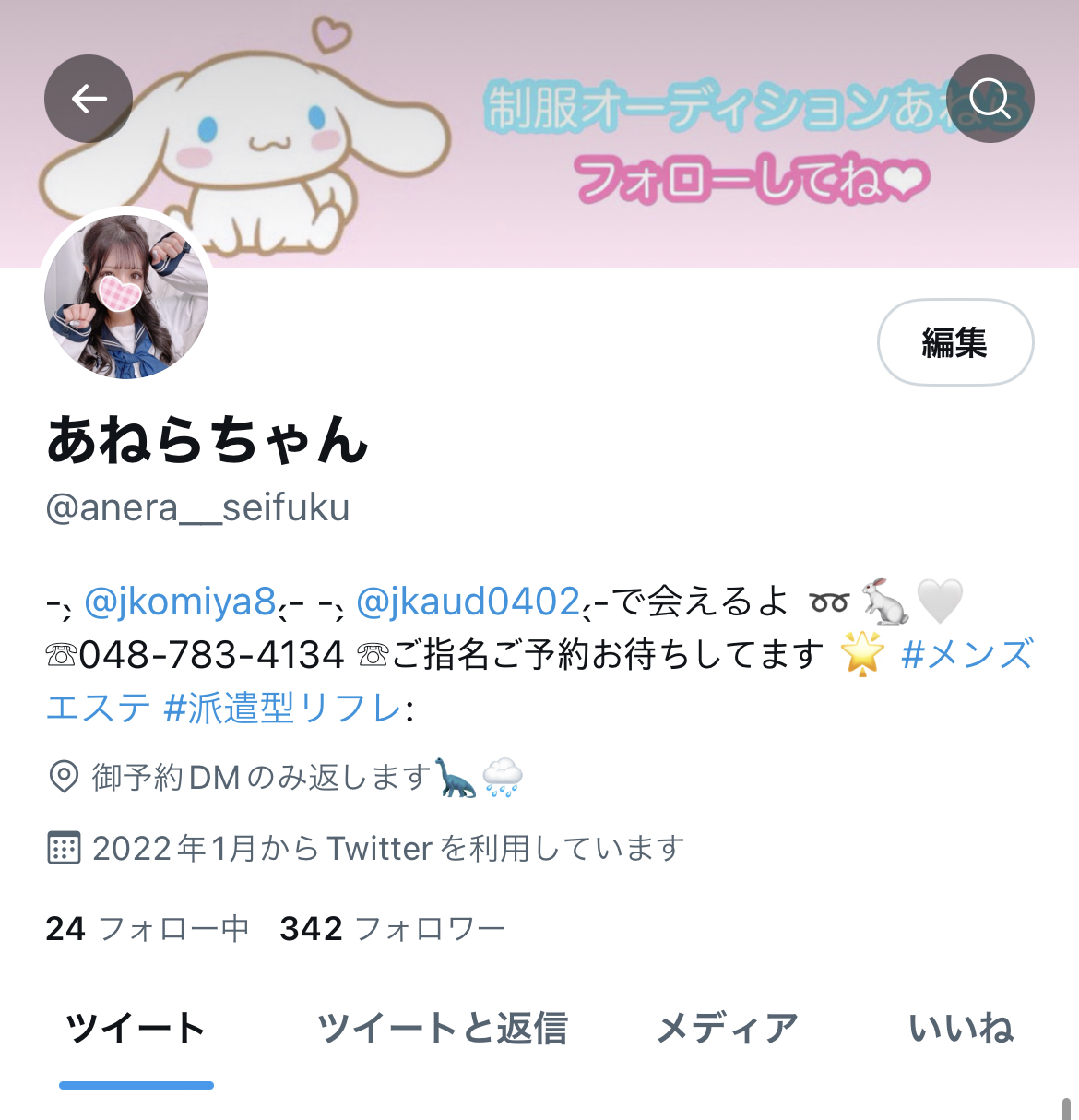This screenshot has width=1079, height=1120.
Task: Switch to the メディア tab
Action: click(727, 1028)
